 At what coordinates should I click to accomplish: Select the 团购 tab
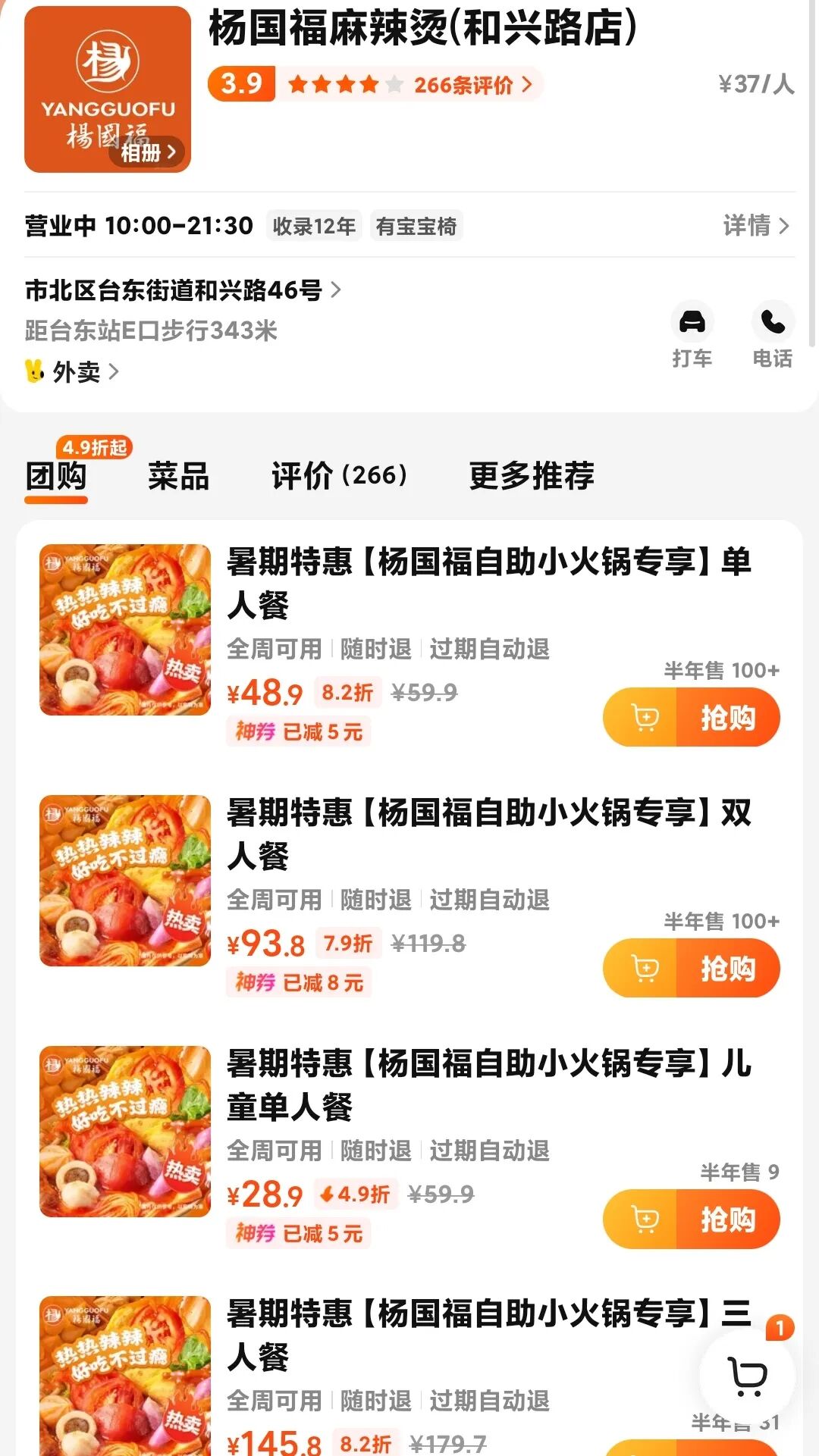(x=56, y=476)
